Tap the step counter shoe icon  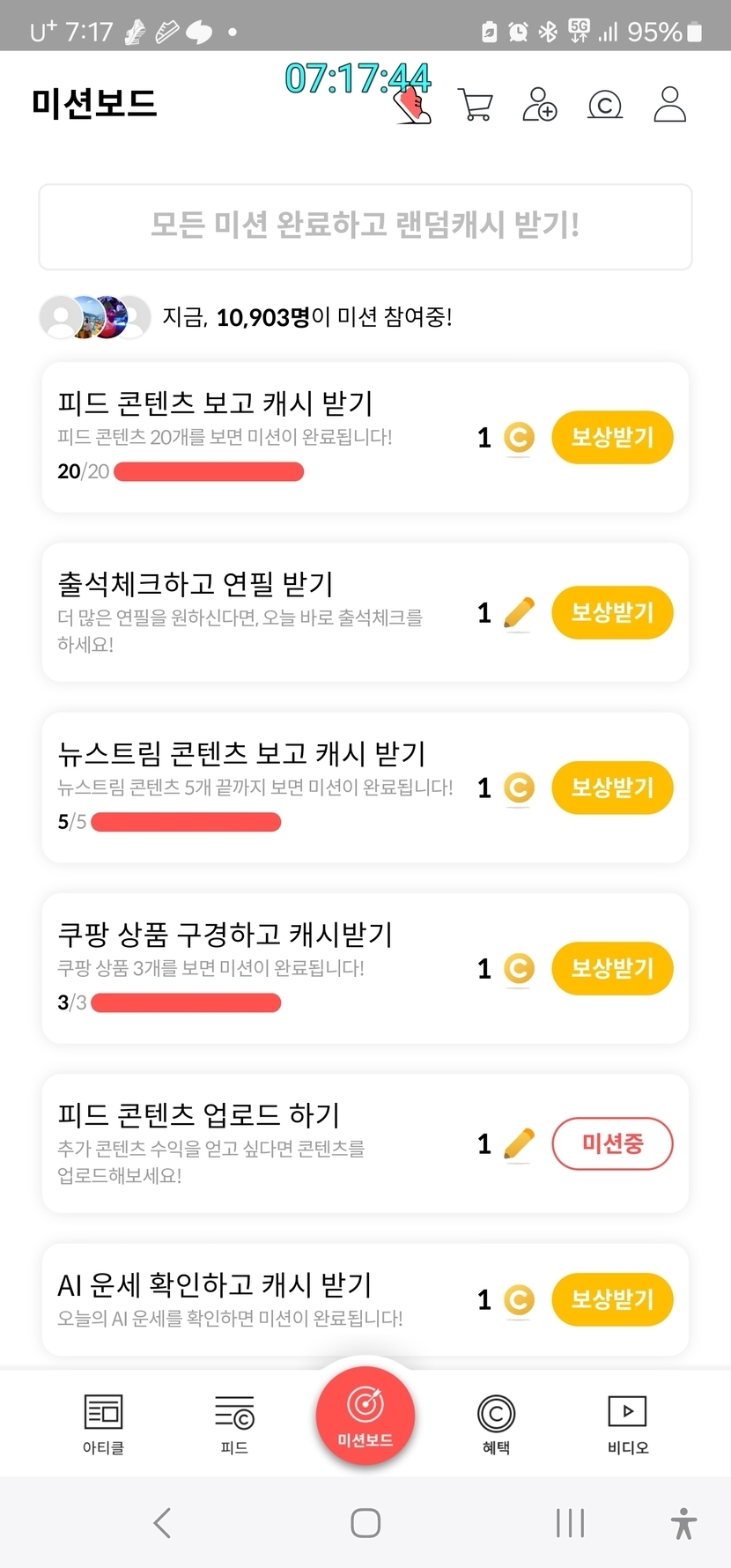[413, 107]
